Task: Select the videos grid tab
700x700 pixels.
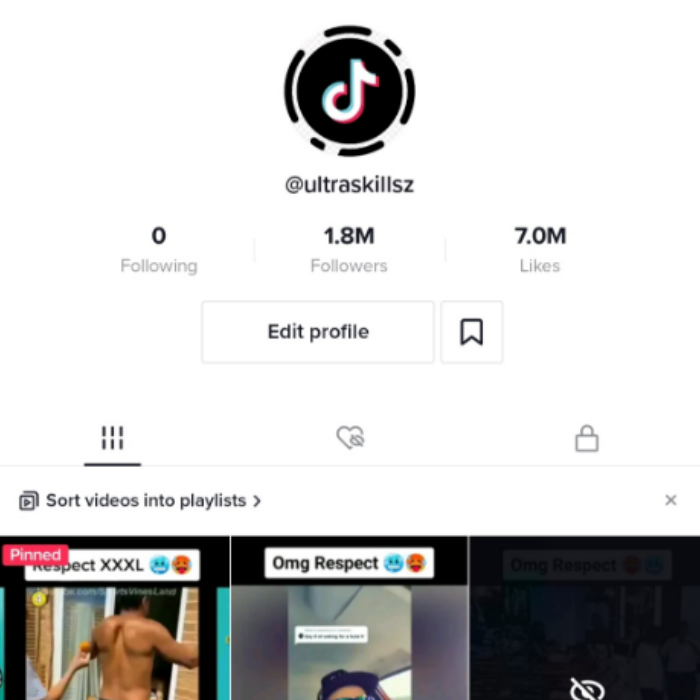Action: point(112,438)
